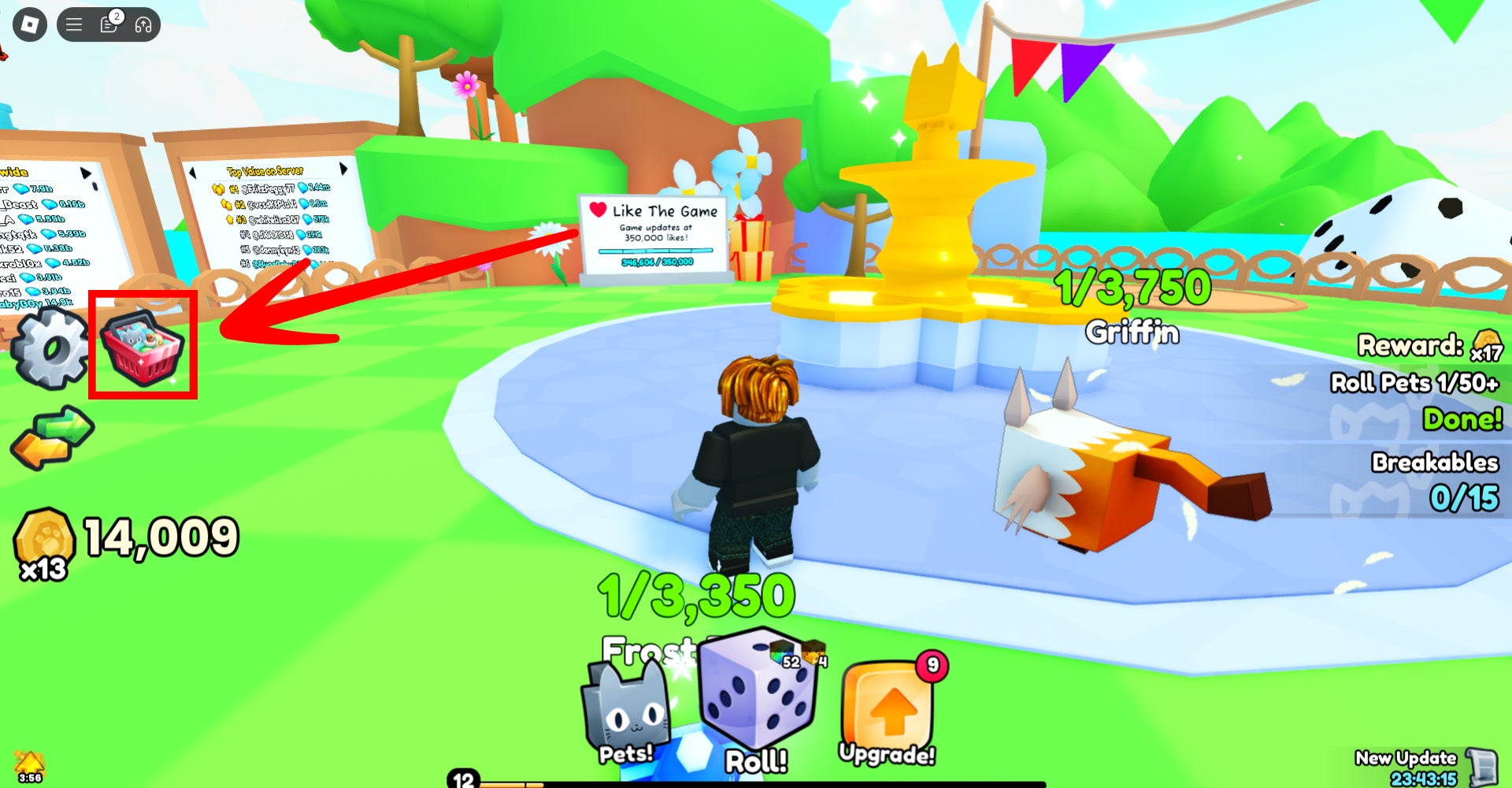Open the hamburger menu in top bar
1512x788 pixels.
pyautogui.click(x=74, y=24)
